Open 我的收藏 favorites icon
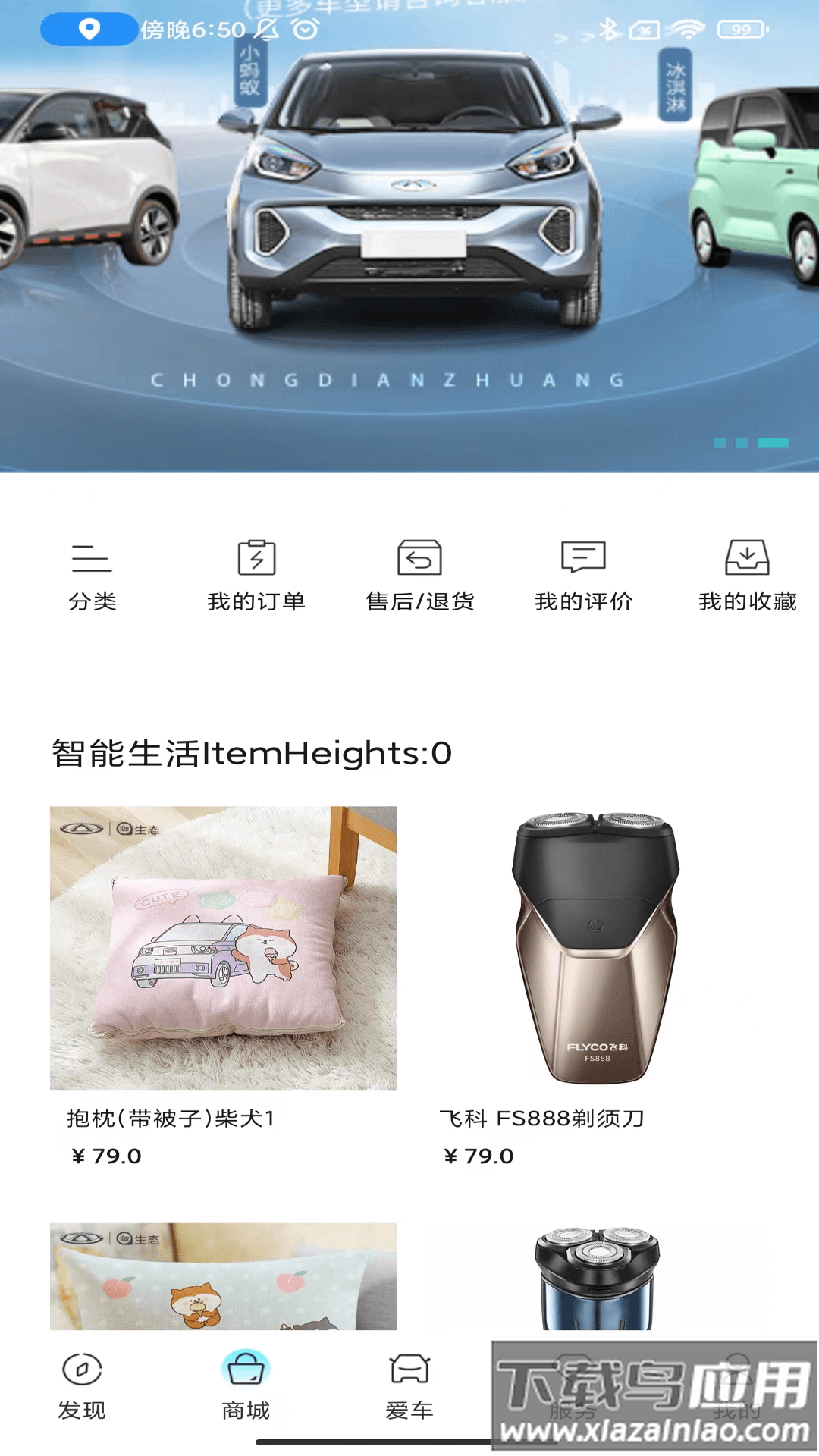The height and width of the screenshot is (1456, 819). click(748, 575)
